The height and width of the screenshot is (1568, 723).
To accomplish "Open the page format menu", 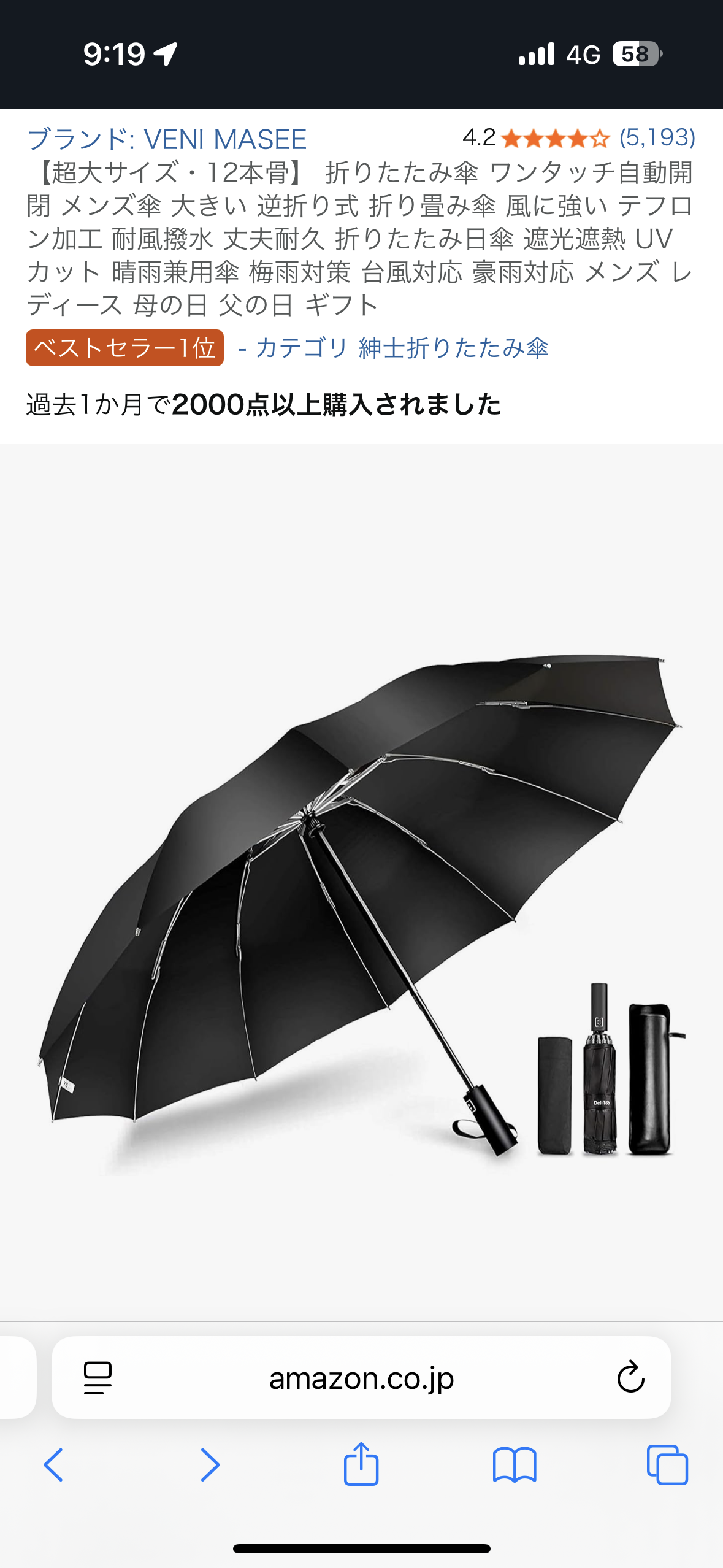I will [98, 1378].
